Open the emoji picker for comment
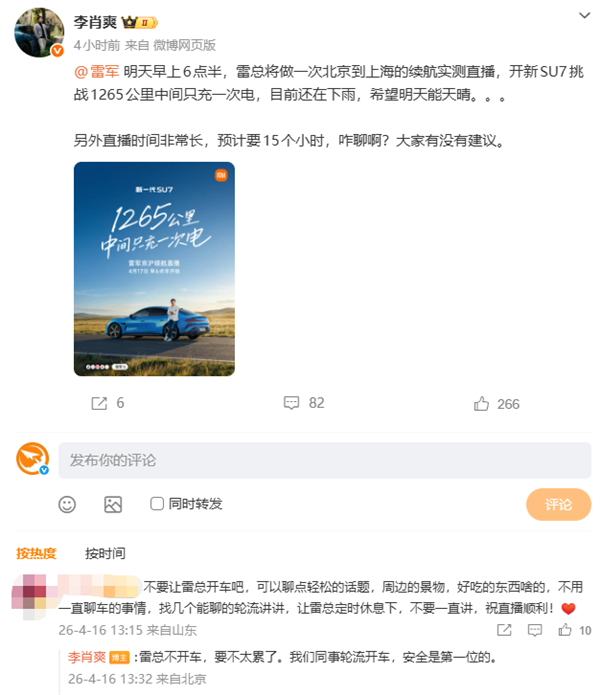Screen dimensions: 600x695 pos(68,504)
